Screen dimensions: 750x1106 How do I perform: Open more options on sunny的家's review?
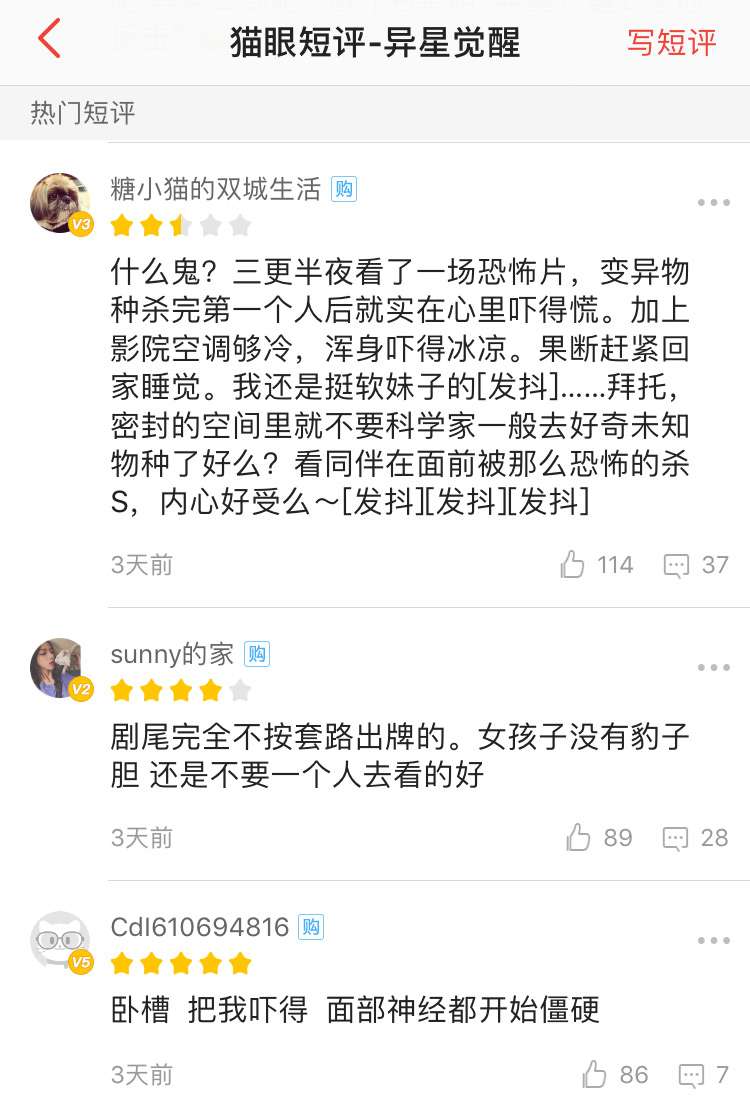tap(713, 667)
